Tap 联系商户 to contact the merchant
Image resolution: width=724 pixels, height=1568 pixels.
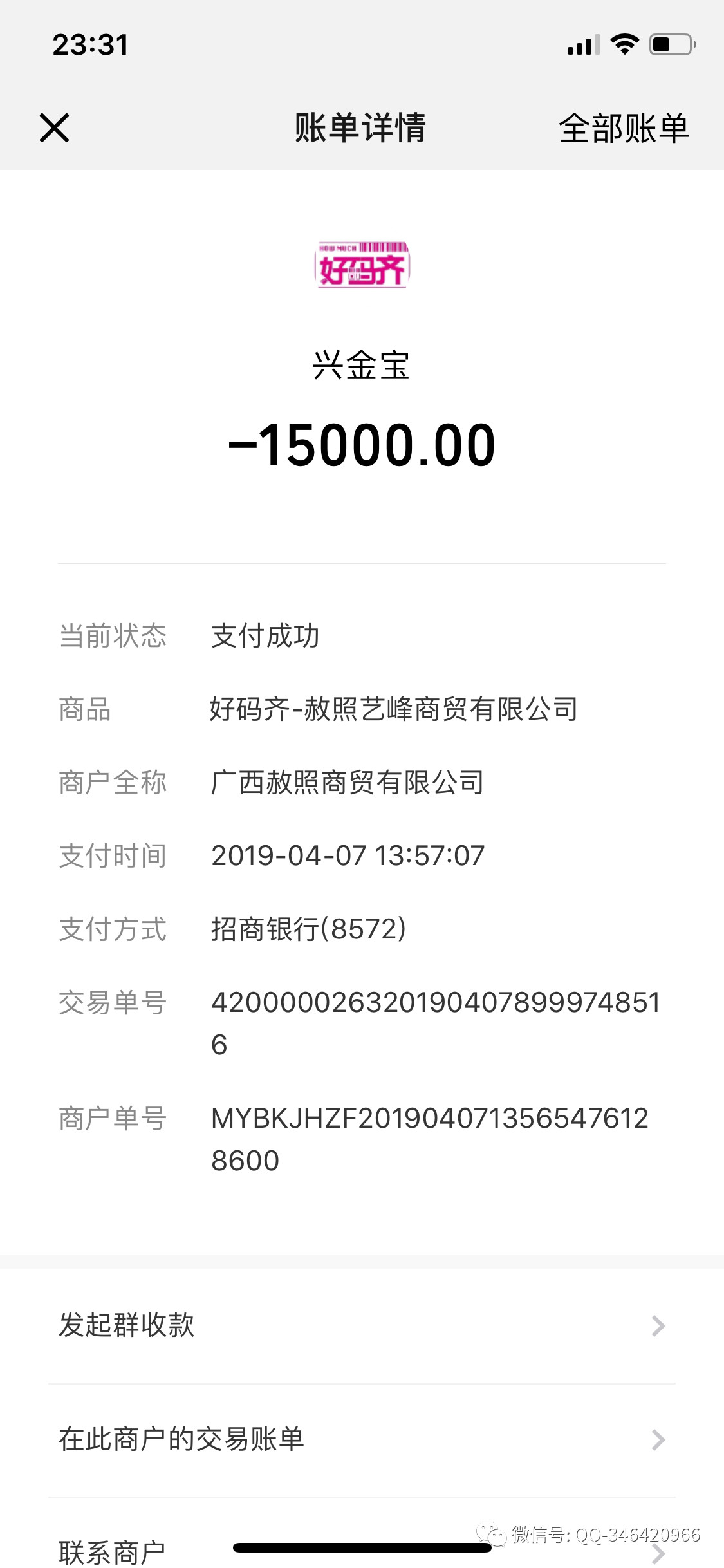113,1551
